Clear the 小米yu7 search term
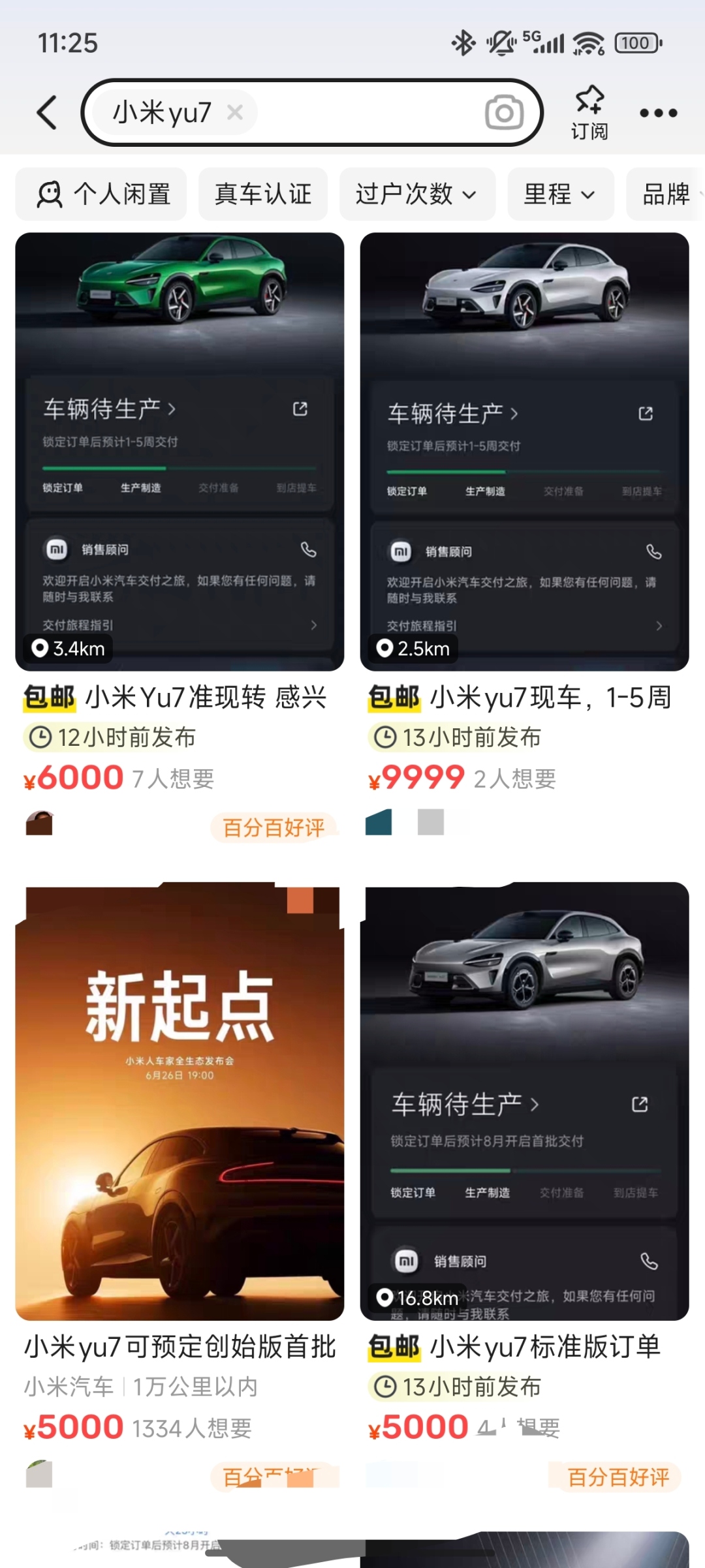Screen dimensions: 705x1568 coord(234,113)
